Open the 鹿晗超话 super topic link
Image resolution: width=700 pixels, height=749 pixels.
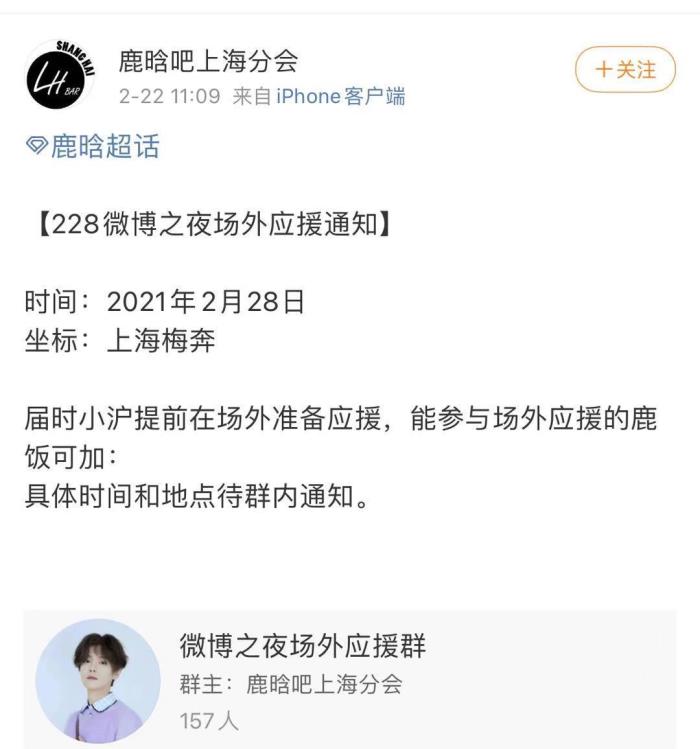93,147
